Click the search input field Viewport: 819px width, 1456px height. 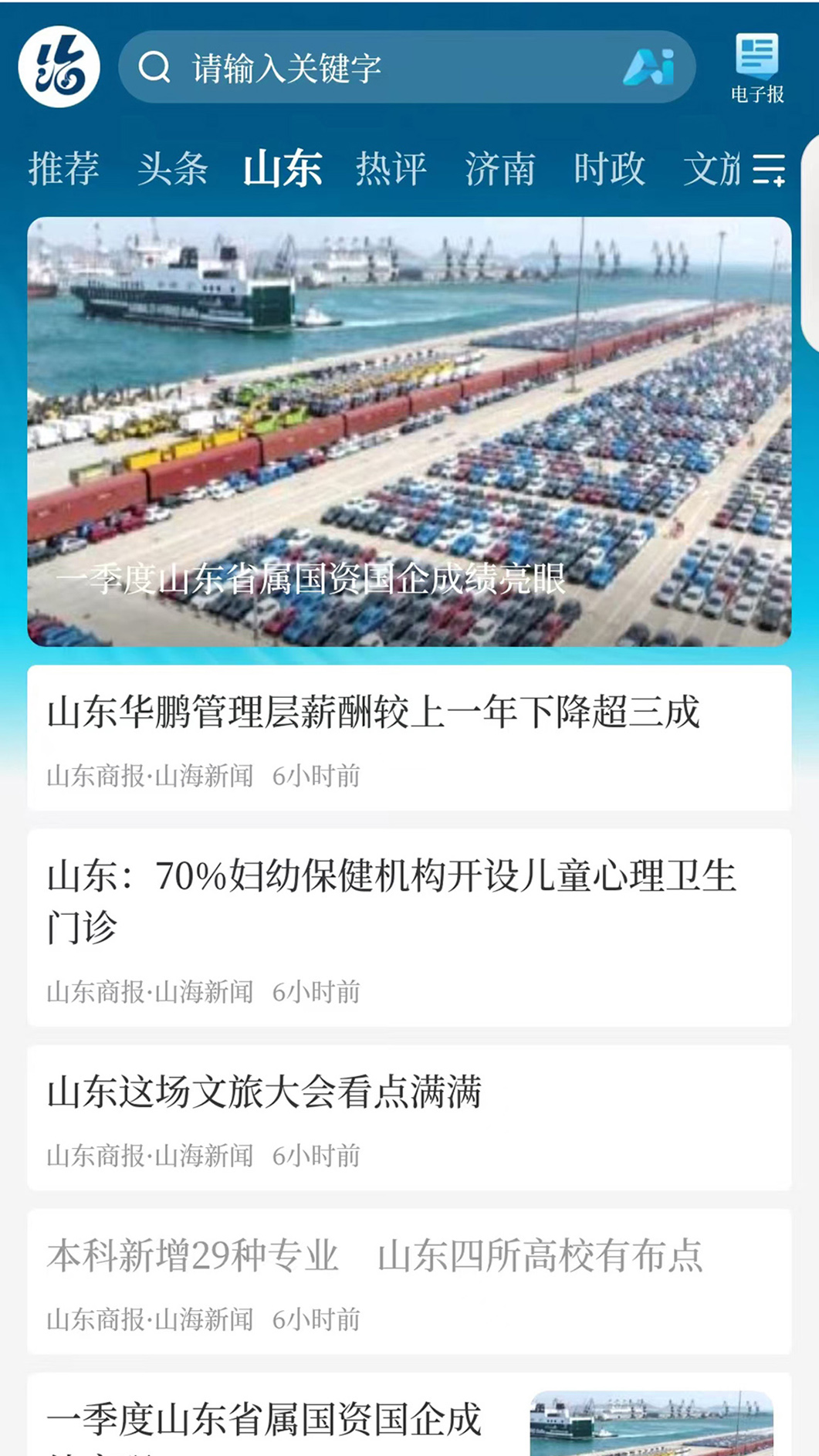(x=386, y=68)
